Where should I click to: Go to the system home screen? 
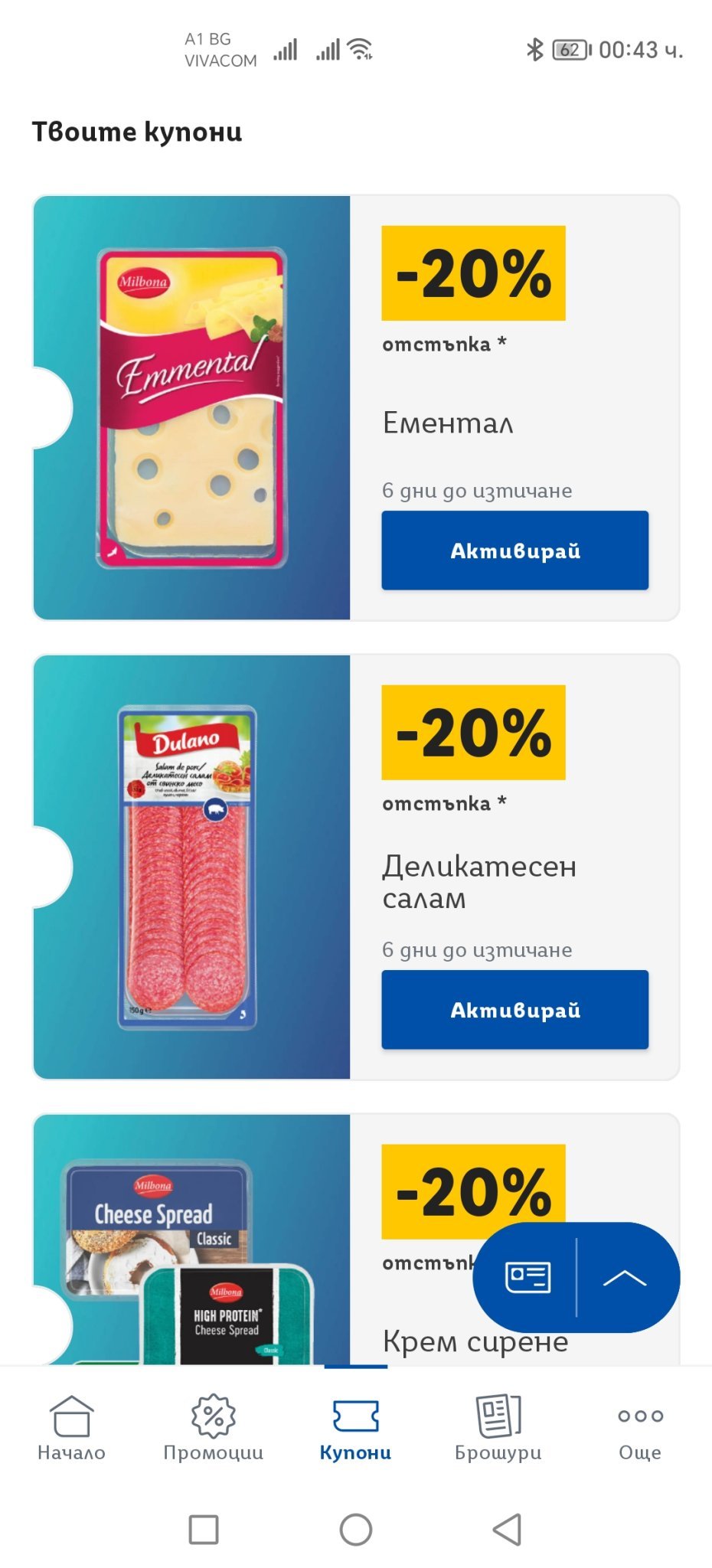tap(356, 1530)
